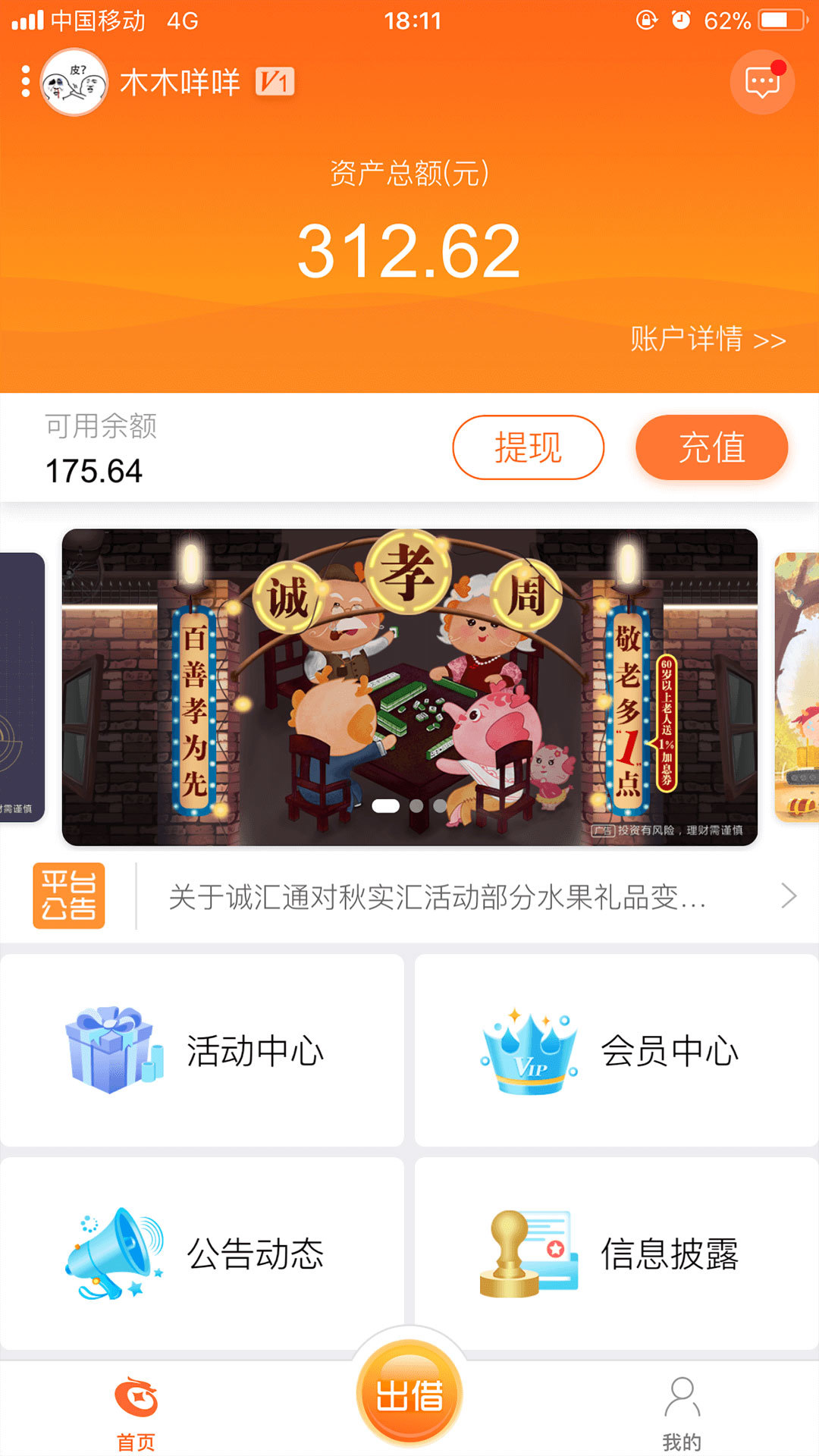Viewport: 819px width, 1456px height.
Task: Tap the 出借 lend button
Action: coord(409,1394)
